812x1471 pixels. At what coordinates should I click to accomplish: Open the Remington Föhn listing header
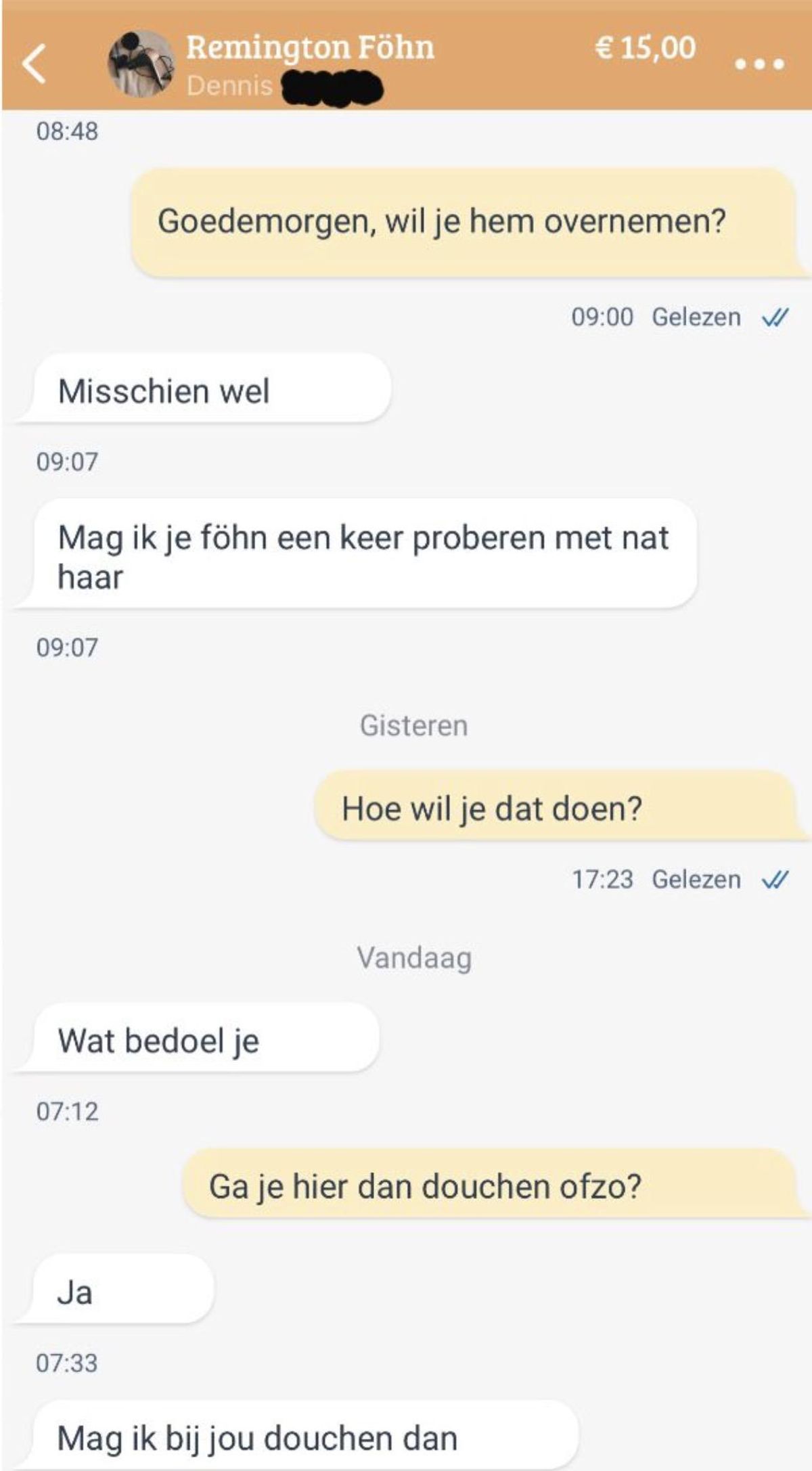click(310, 48)
